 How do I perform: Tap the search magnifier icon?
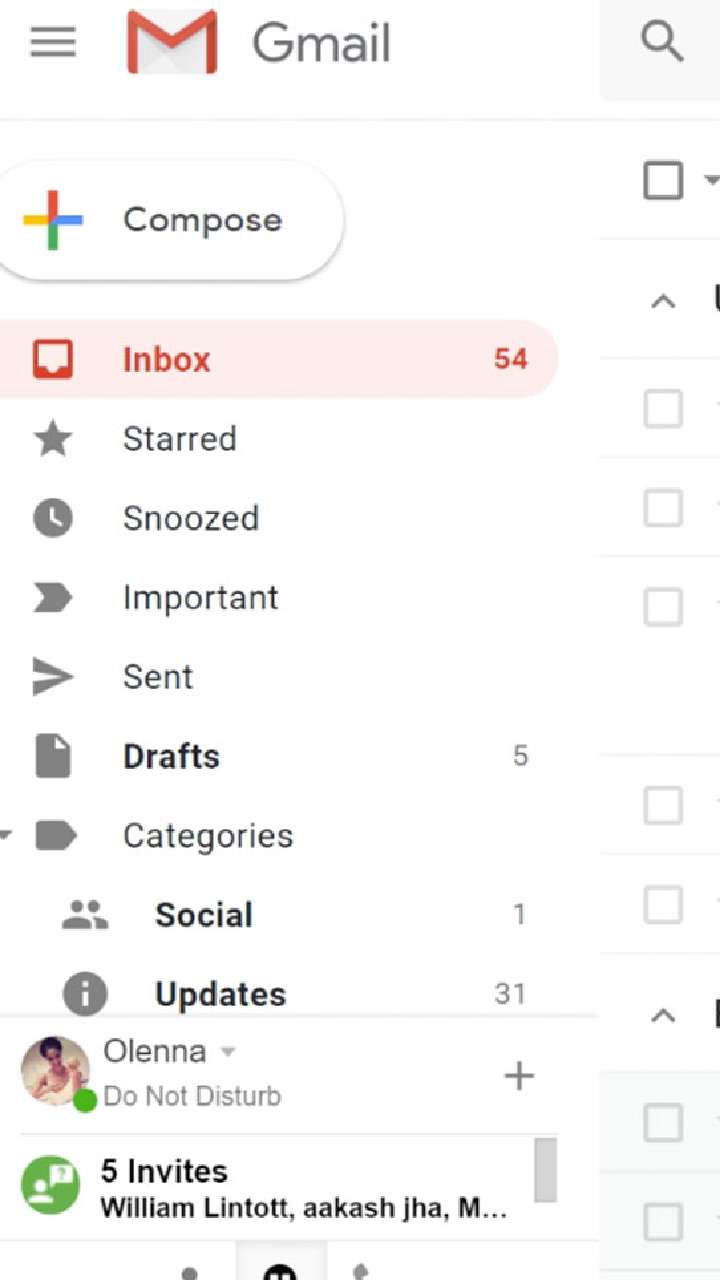point(662,42)
